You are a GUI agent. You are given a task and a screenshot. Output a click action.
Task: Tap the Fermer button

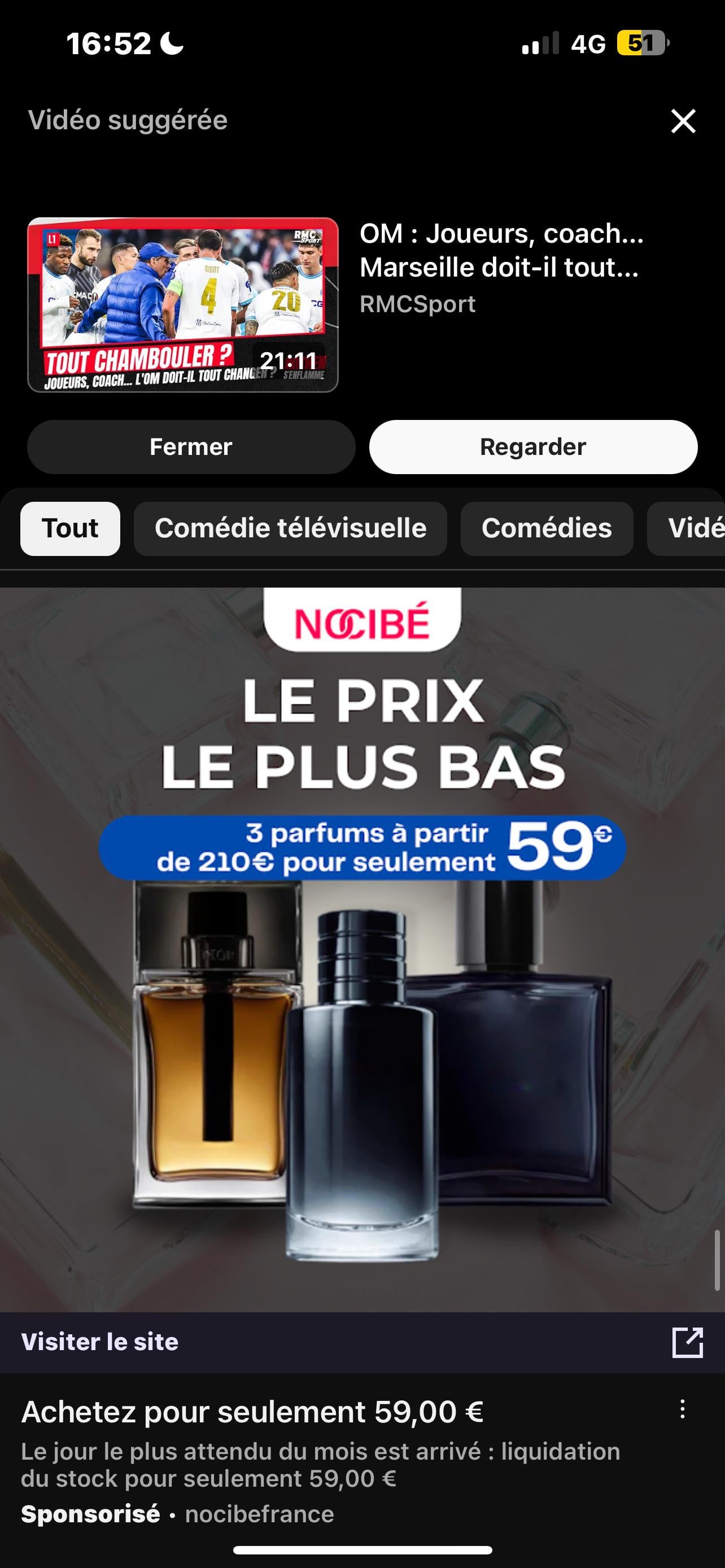point(190,447)
